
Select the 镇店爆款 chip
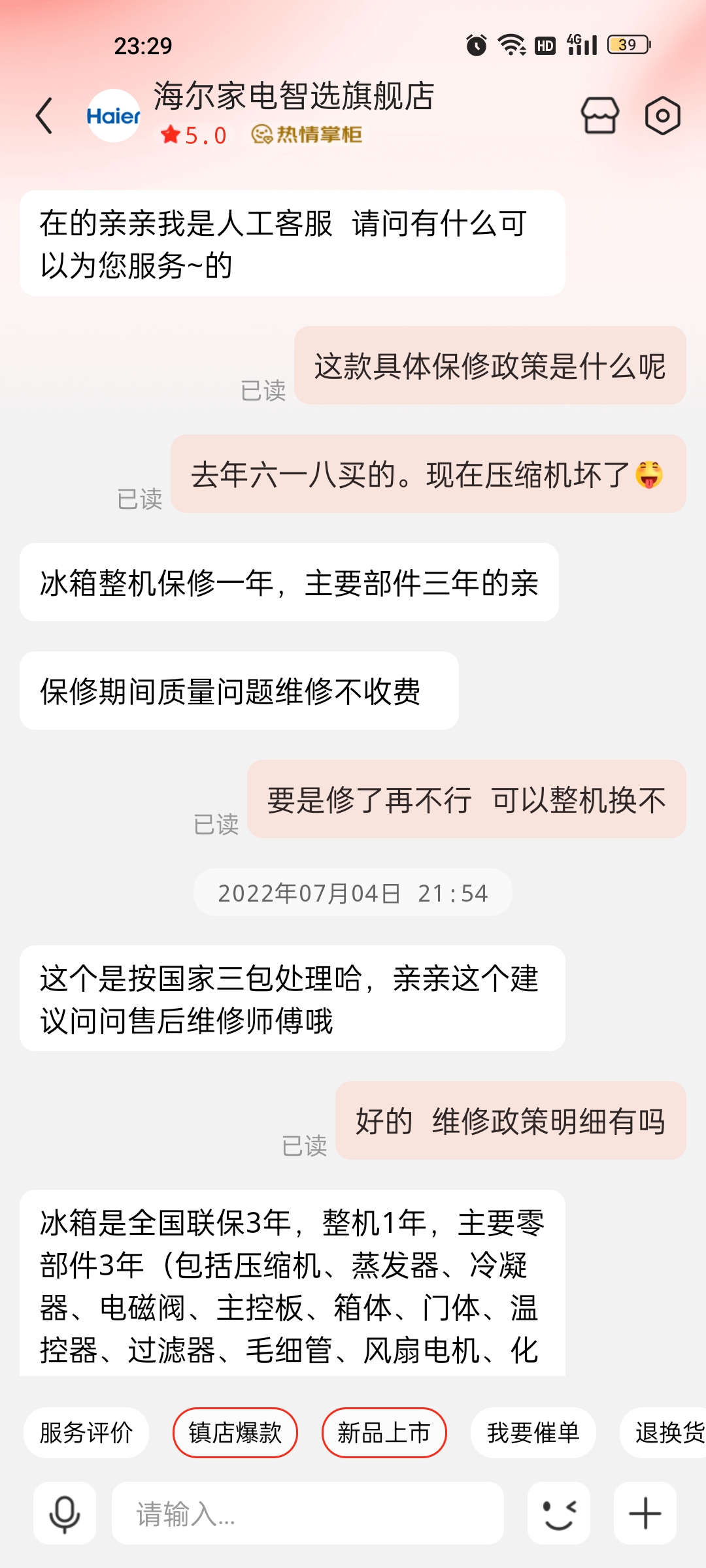point(235,1433)
